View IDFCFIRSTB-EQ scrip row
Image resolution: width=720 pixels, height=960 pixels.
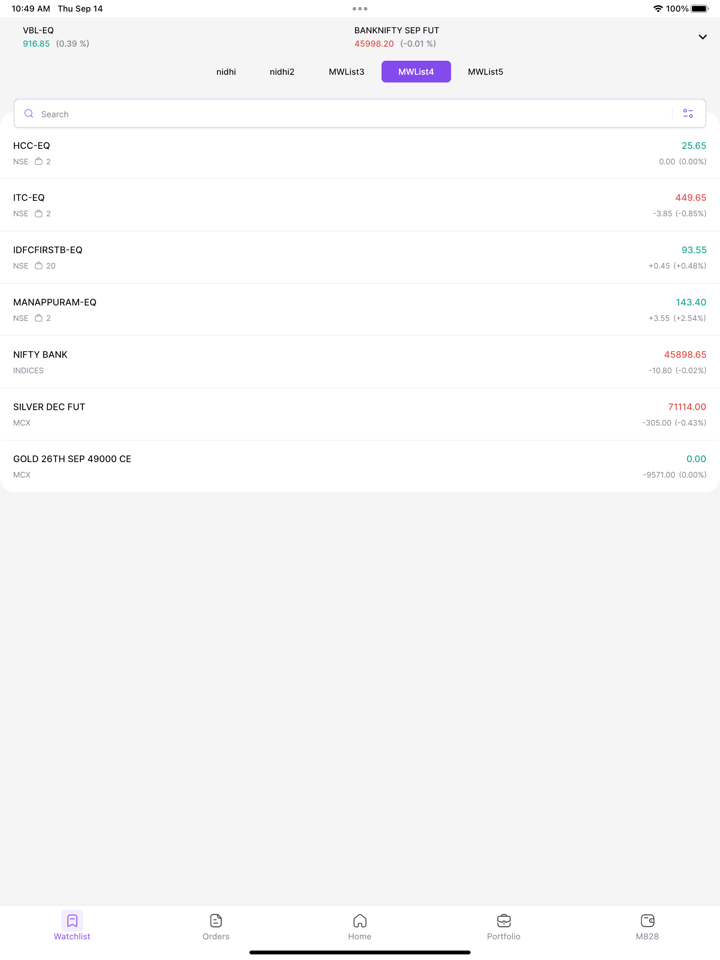click(360, 257)
